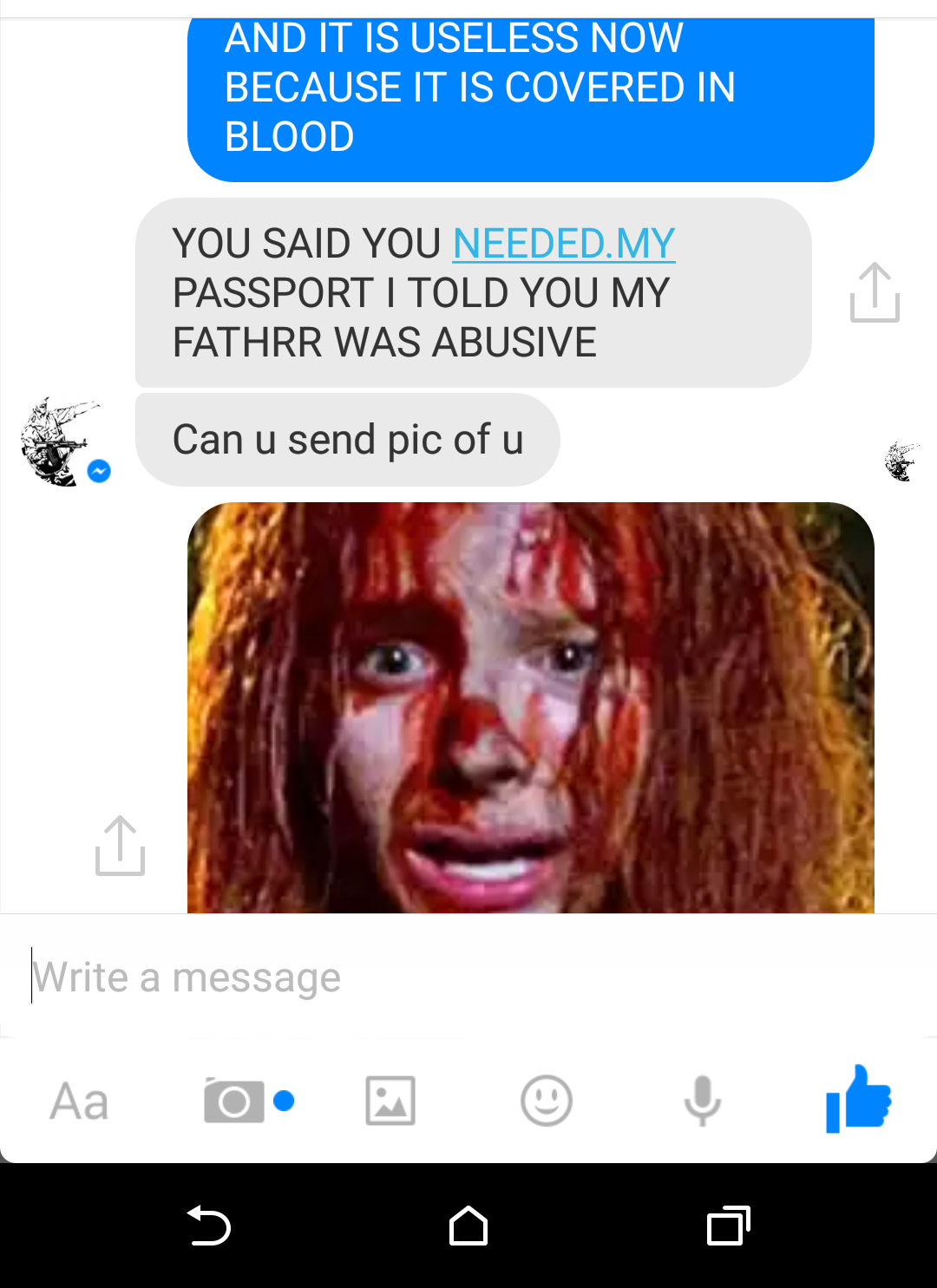Open the emoji and sticker picker

point(547,1102)
